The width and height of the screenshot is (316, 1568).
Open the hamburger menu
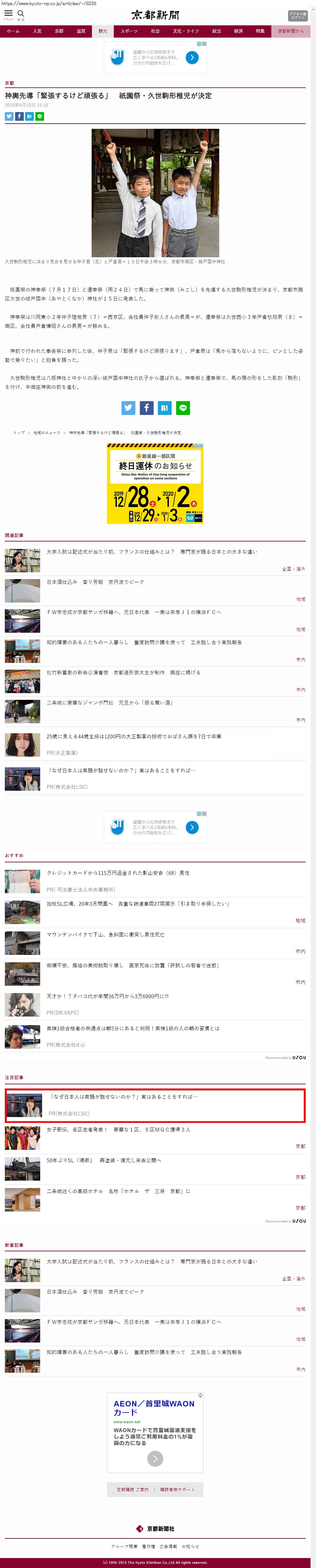point(9,13)
